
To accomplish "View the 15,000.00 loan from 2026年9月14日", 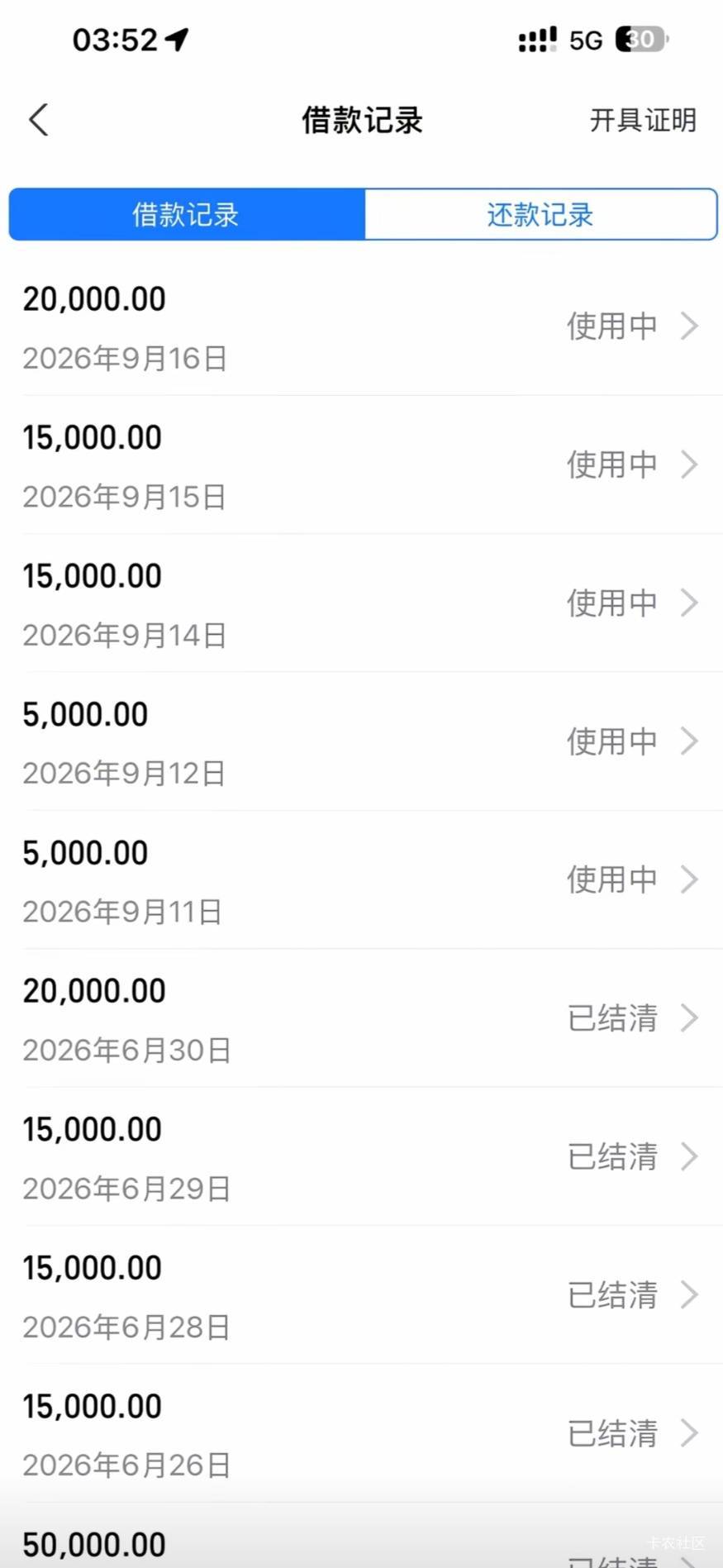I will [x=361, y=603].
